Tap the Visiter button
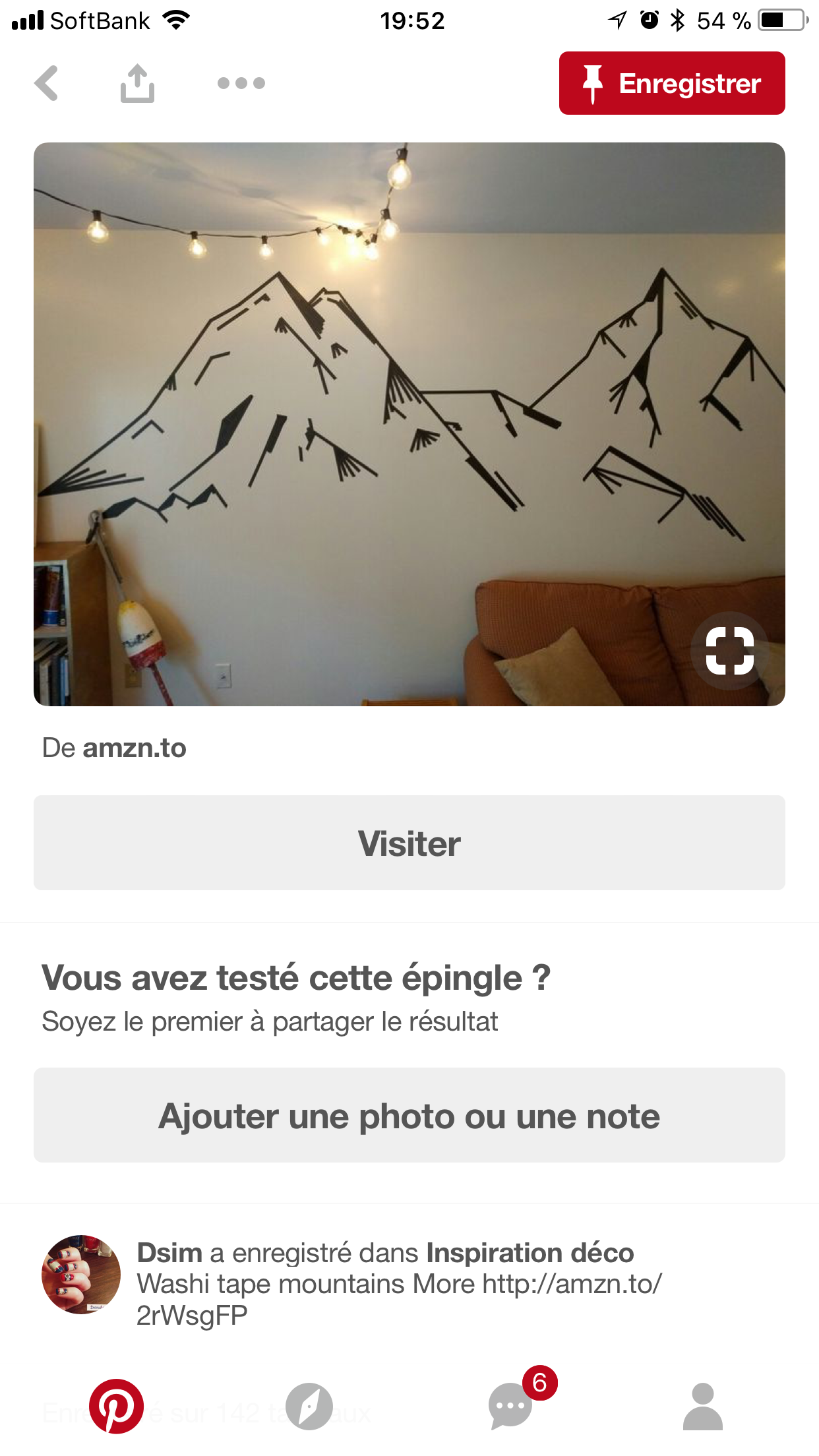The image size is (819, 1456). [x=409, y=843]
